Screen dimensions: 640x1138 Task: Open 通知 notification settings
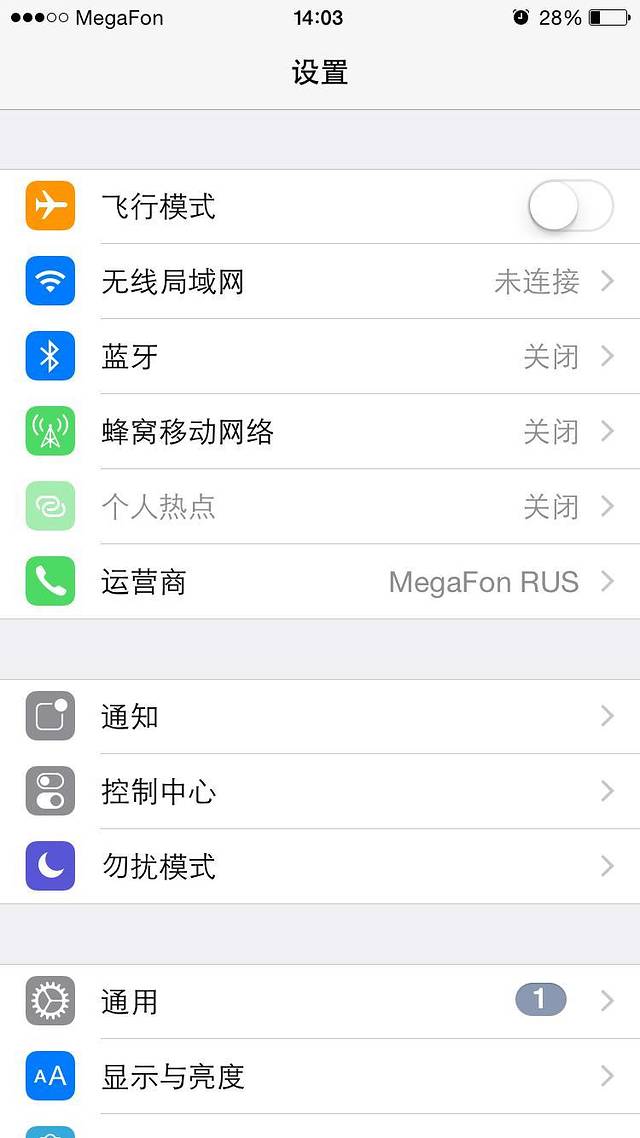(x=320, y=716)
